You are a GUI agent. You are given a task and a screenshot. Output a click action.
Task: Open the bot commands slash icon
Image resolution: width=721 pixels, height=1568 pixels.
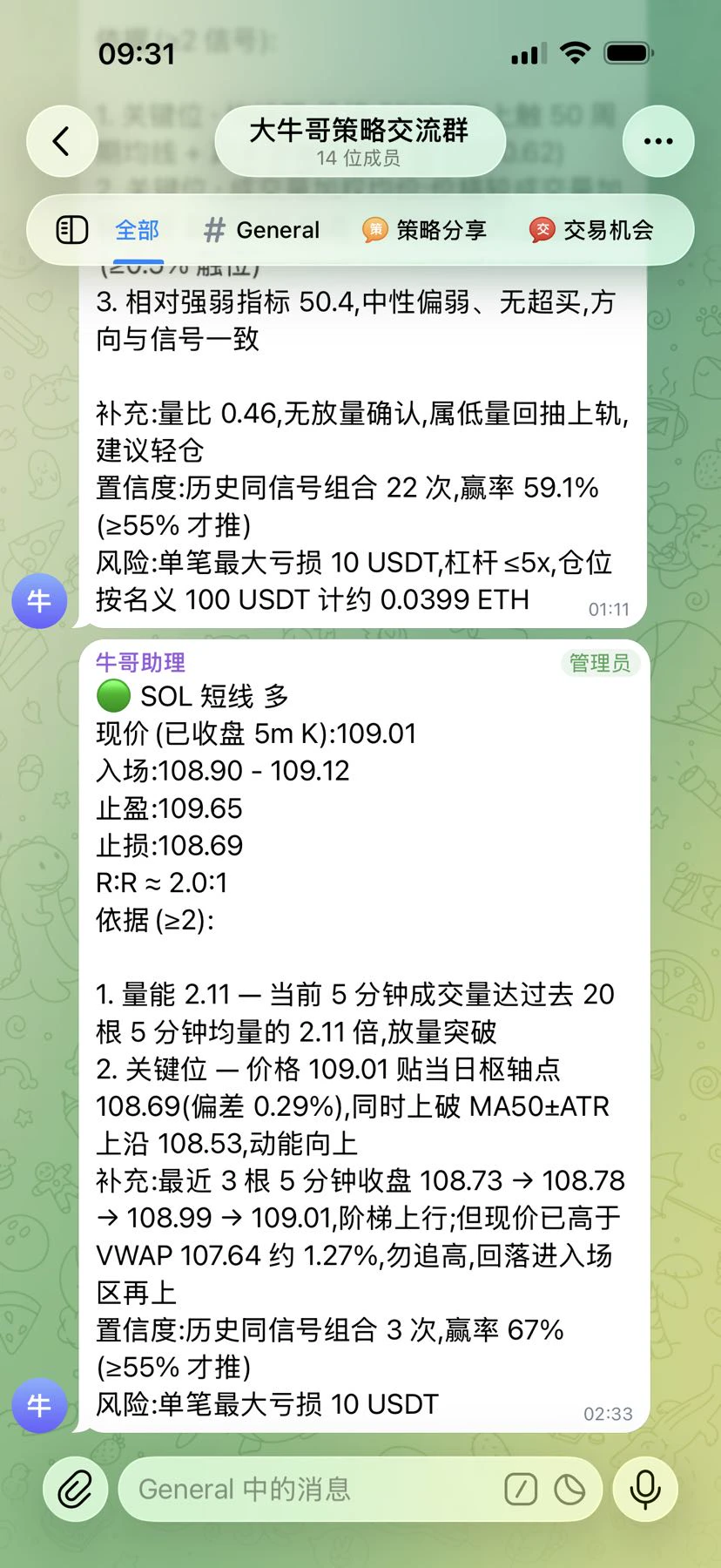[x=521, y=1490]
